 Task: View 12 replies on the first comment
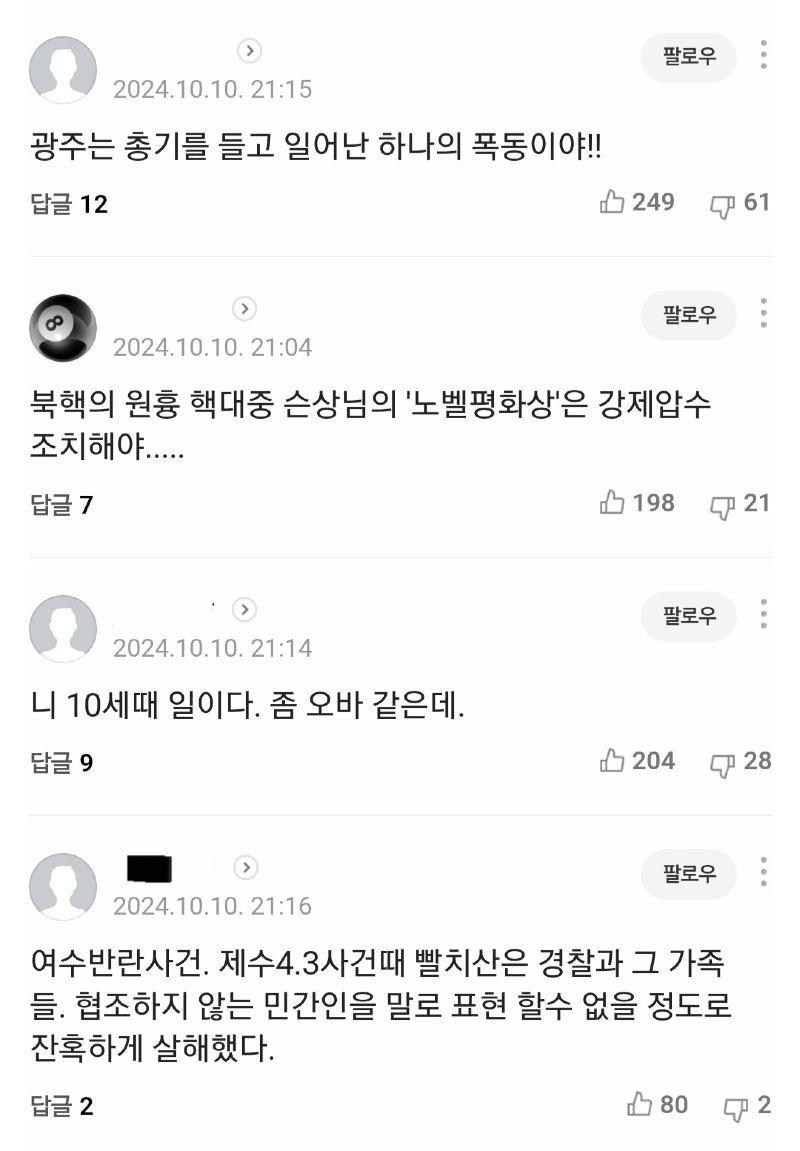coord(69,204)
